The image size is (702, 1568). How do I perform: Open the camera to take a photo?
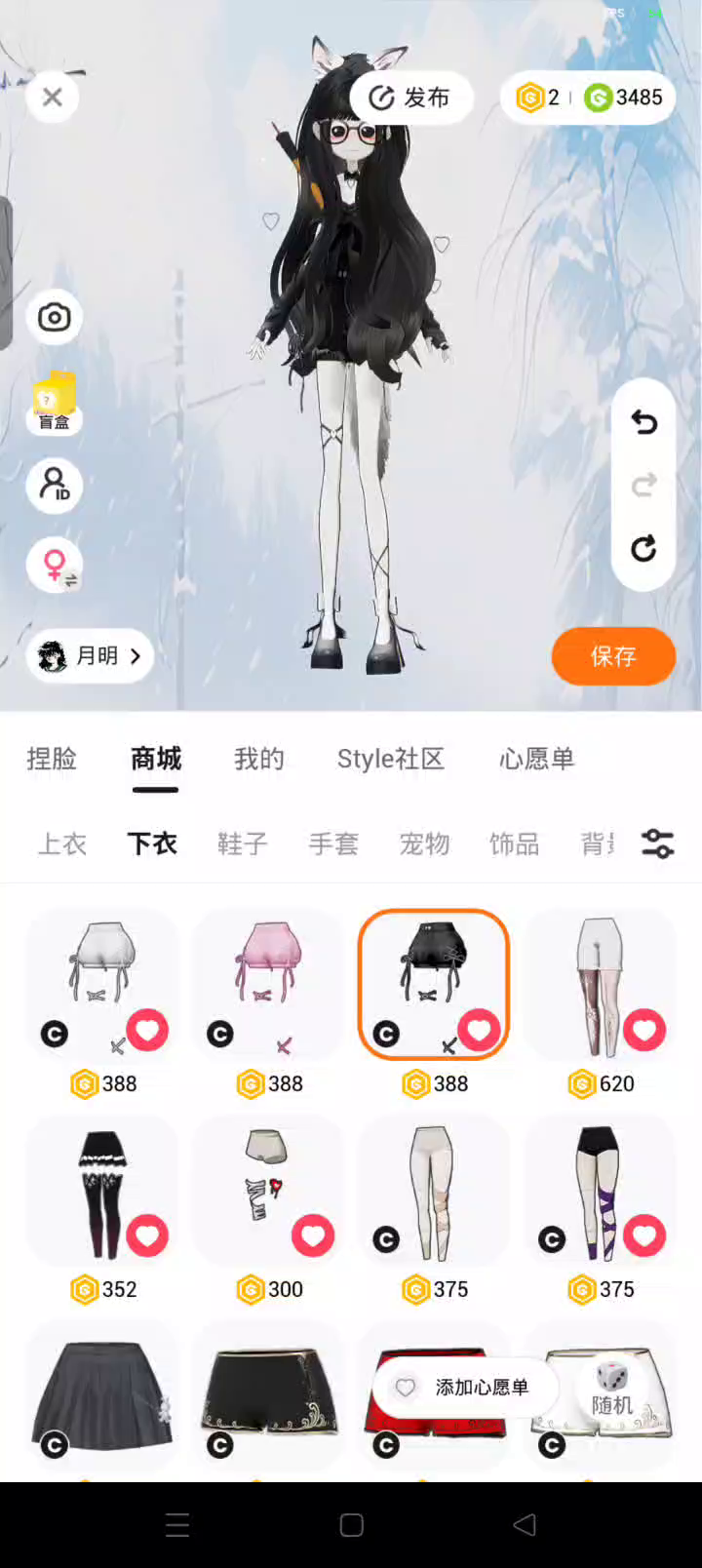point(55,317)
